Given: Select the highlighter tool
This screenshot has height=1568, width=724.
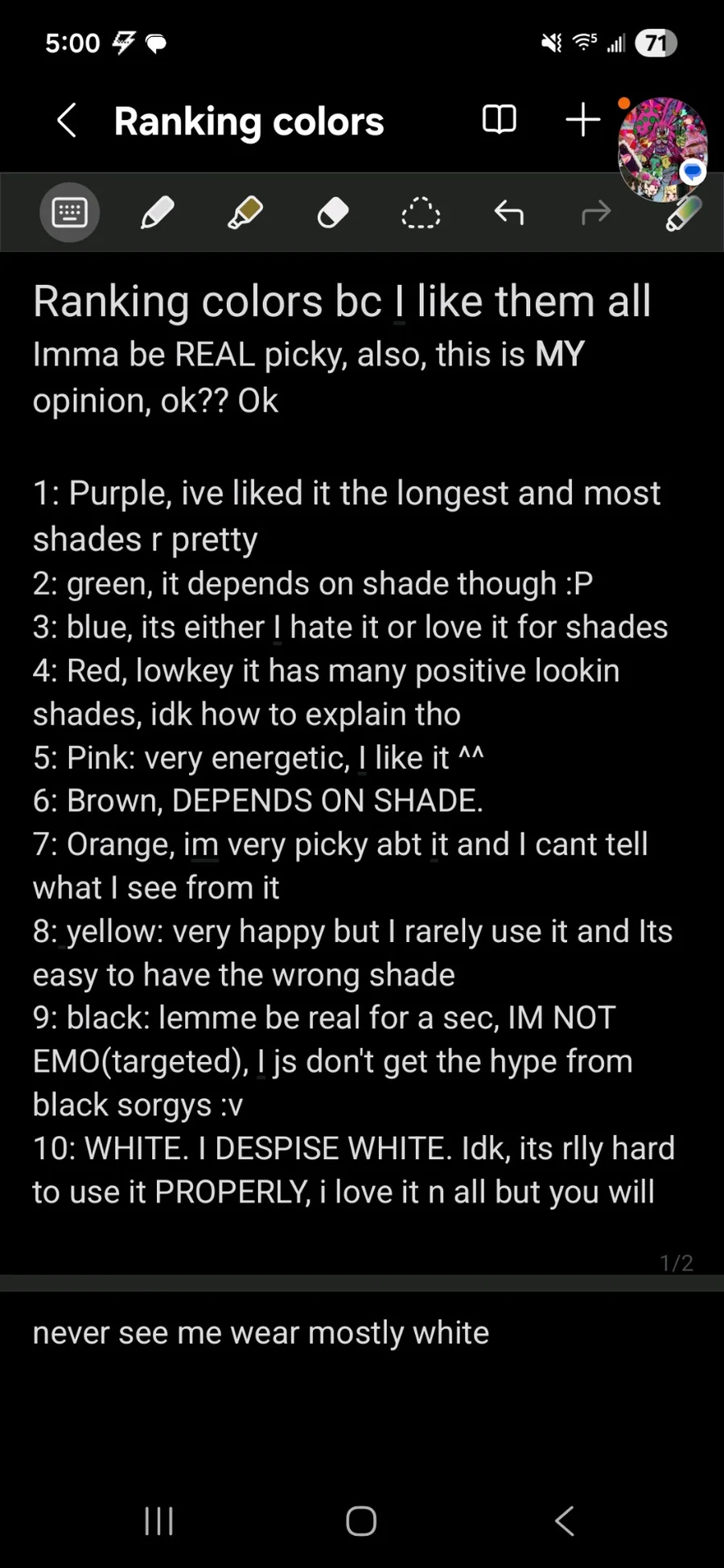Looking at the screenshot, I should point(245,213).
